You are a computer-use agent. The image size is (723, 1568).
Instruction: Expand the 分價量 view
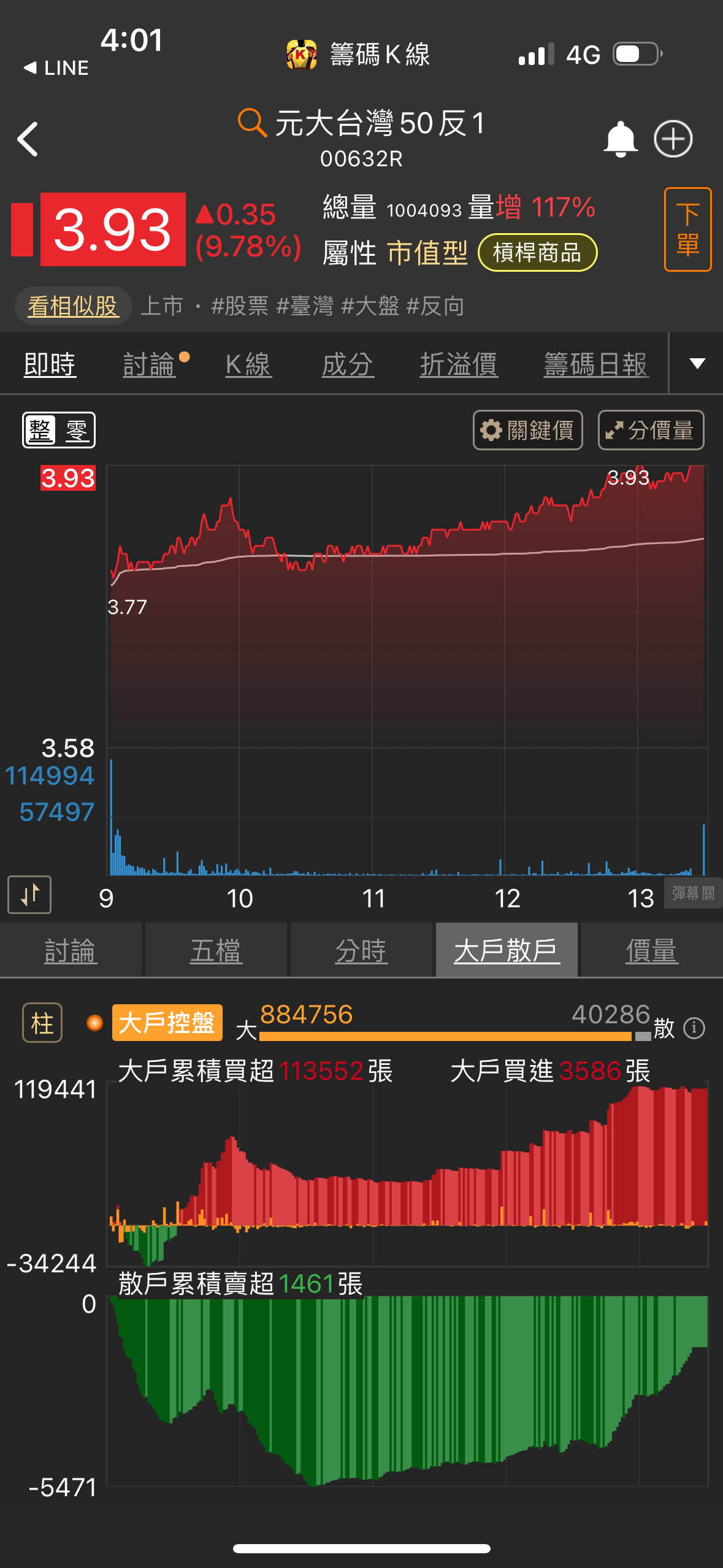651,430
